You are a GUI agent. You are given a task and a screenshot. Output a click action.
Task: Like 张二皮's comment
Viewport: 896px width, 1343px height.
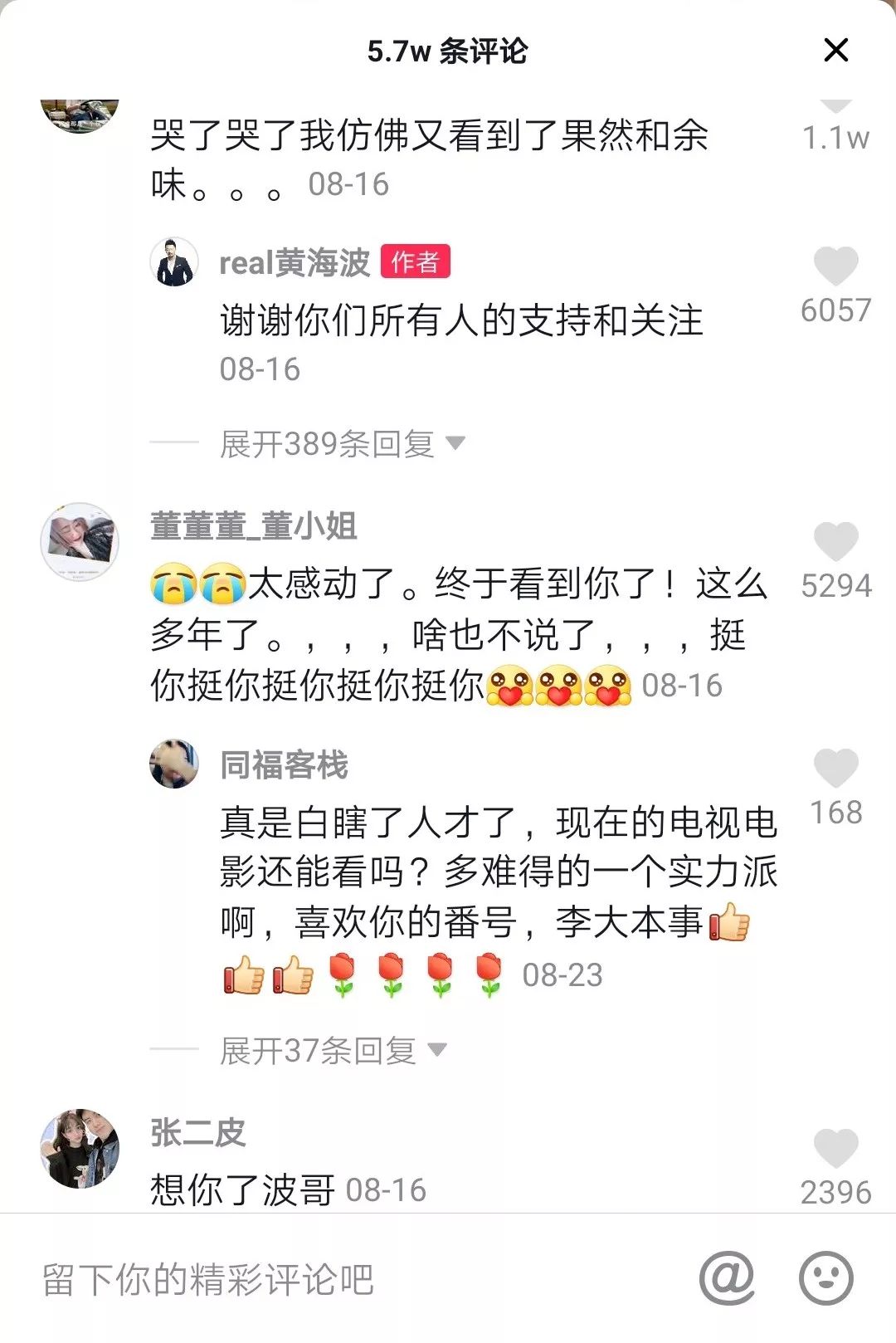pos(835,1150)
